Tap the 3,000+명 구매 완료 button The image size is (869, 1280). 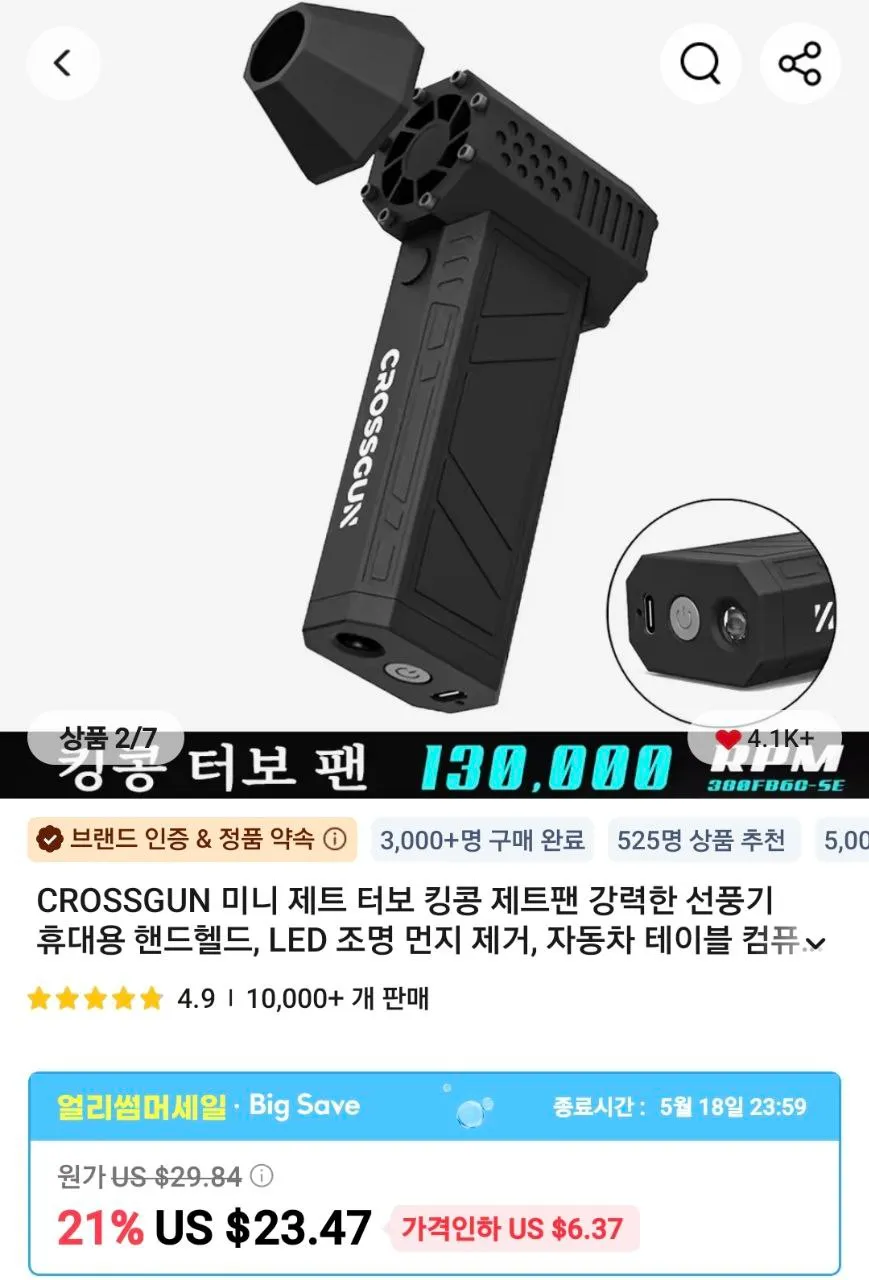[x=480, y=841]
